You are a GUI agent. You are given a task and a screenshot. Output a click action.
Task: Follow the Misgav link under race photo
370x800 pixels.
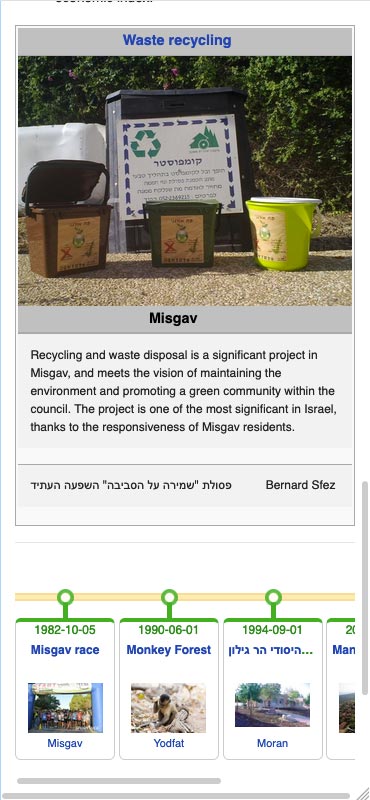point(65,743)
